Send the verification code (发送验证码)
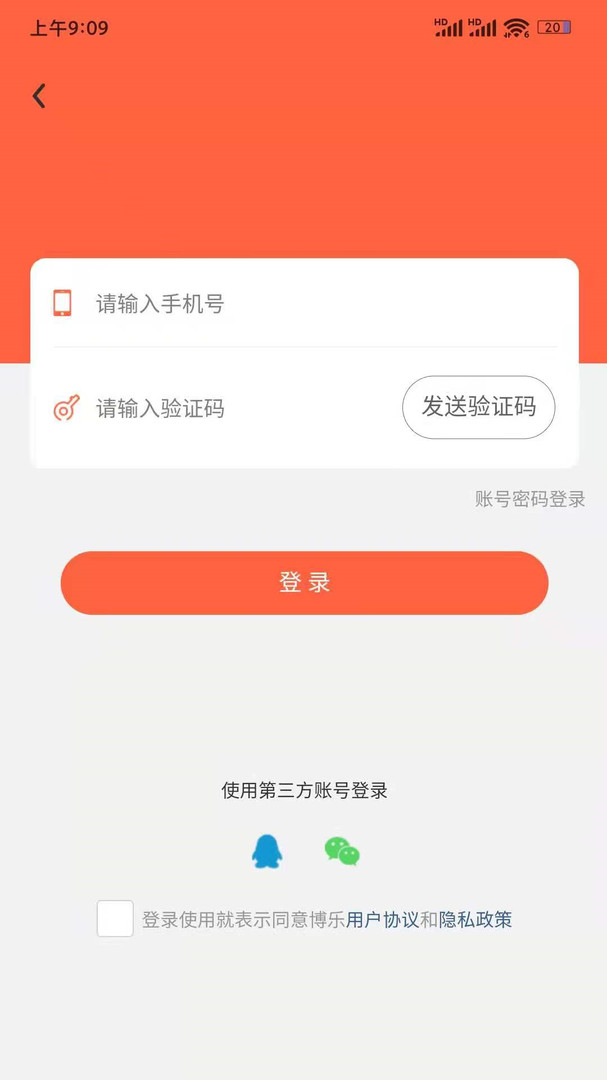Viewport: 607px width, 1080px height. pos(478,407)
